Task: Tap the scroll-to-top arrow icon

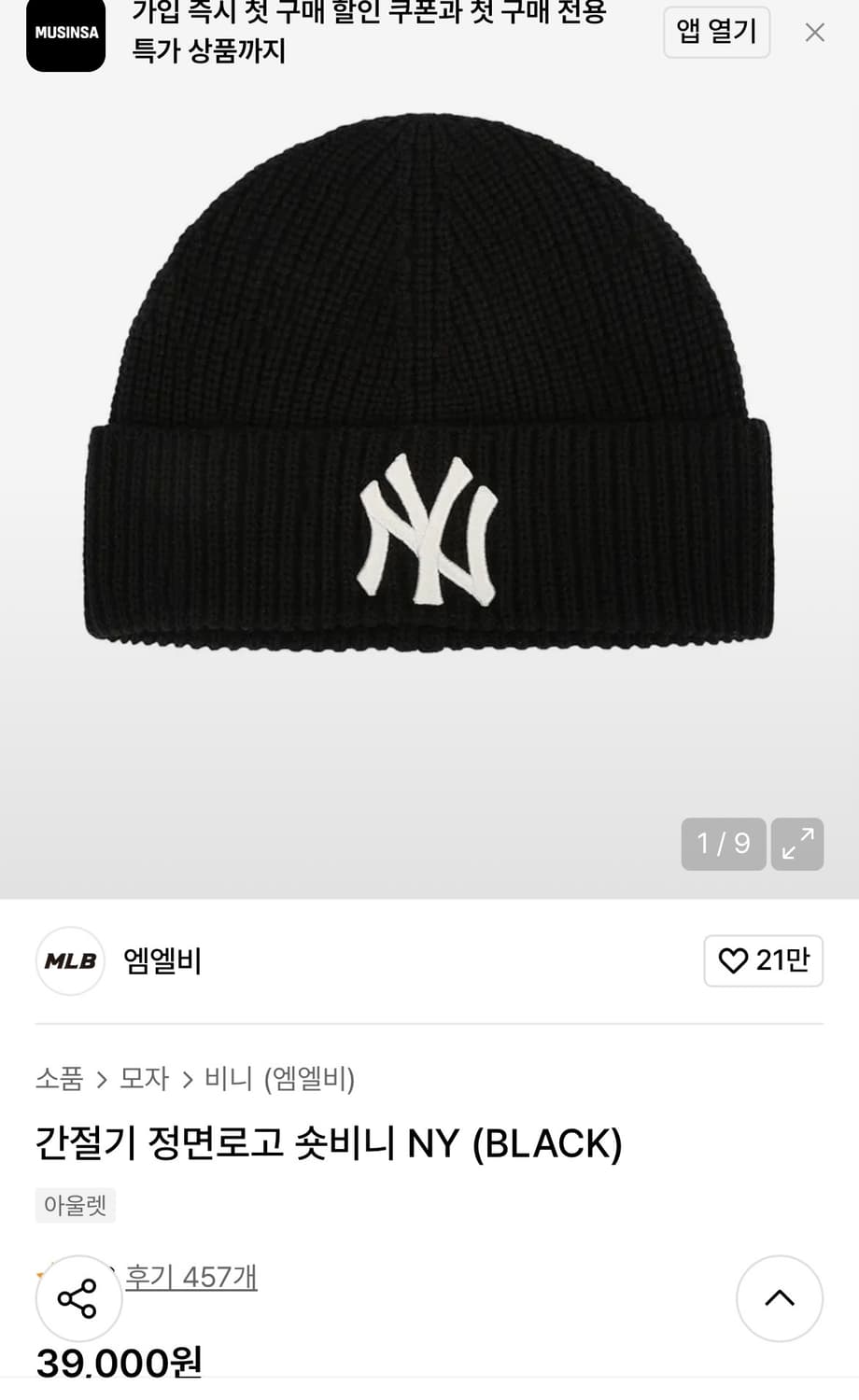Action: coord(780,1297)
